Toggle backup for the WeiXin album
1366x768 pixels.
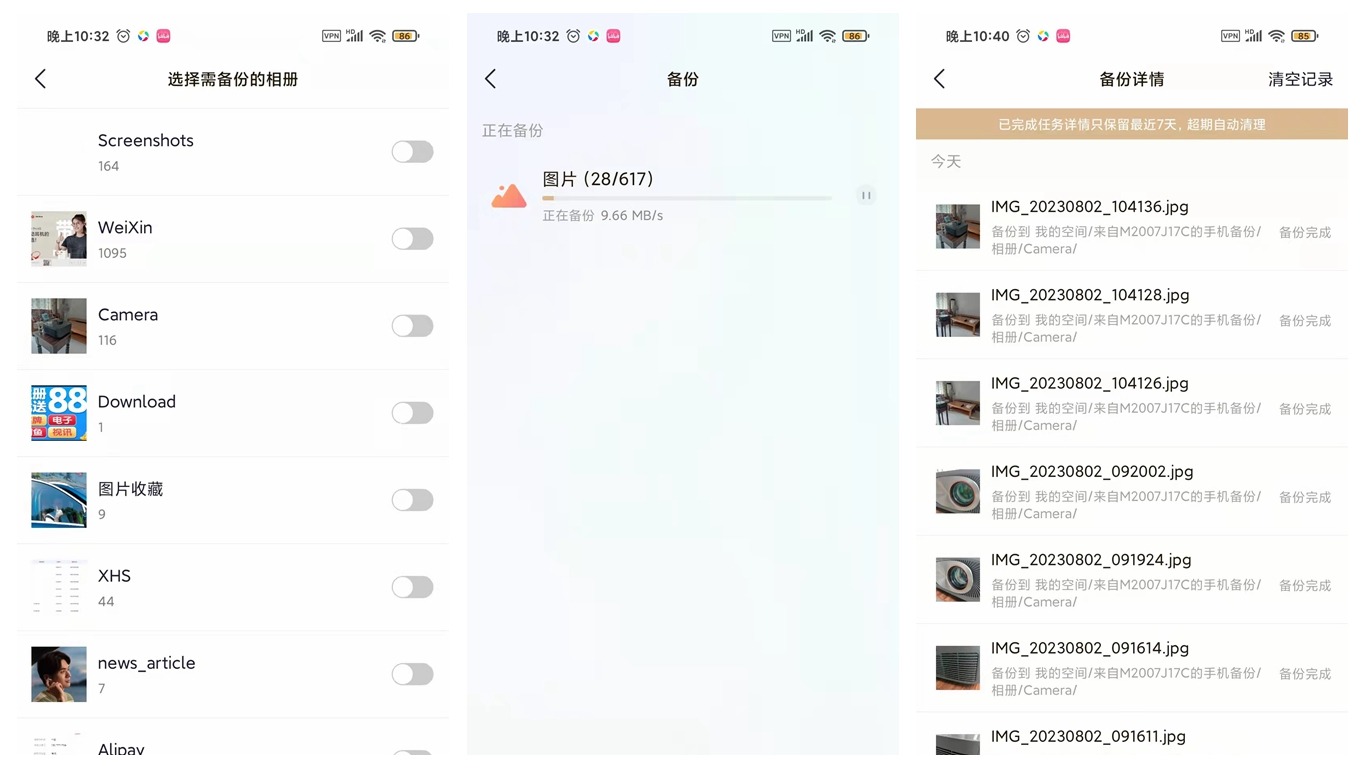tap(412, 239)
